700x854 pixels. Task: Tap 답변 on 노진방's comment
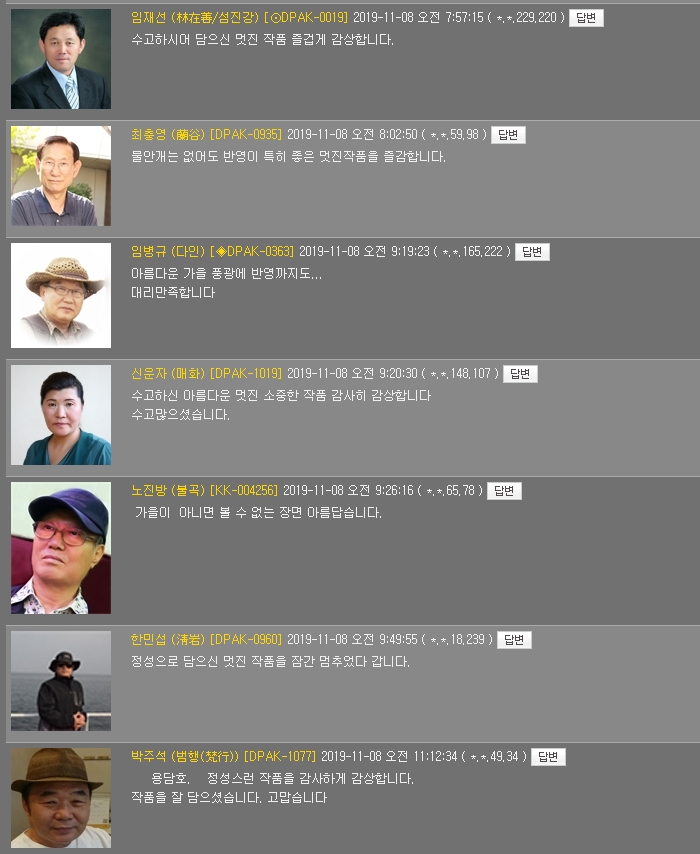504,491
